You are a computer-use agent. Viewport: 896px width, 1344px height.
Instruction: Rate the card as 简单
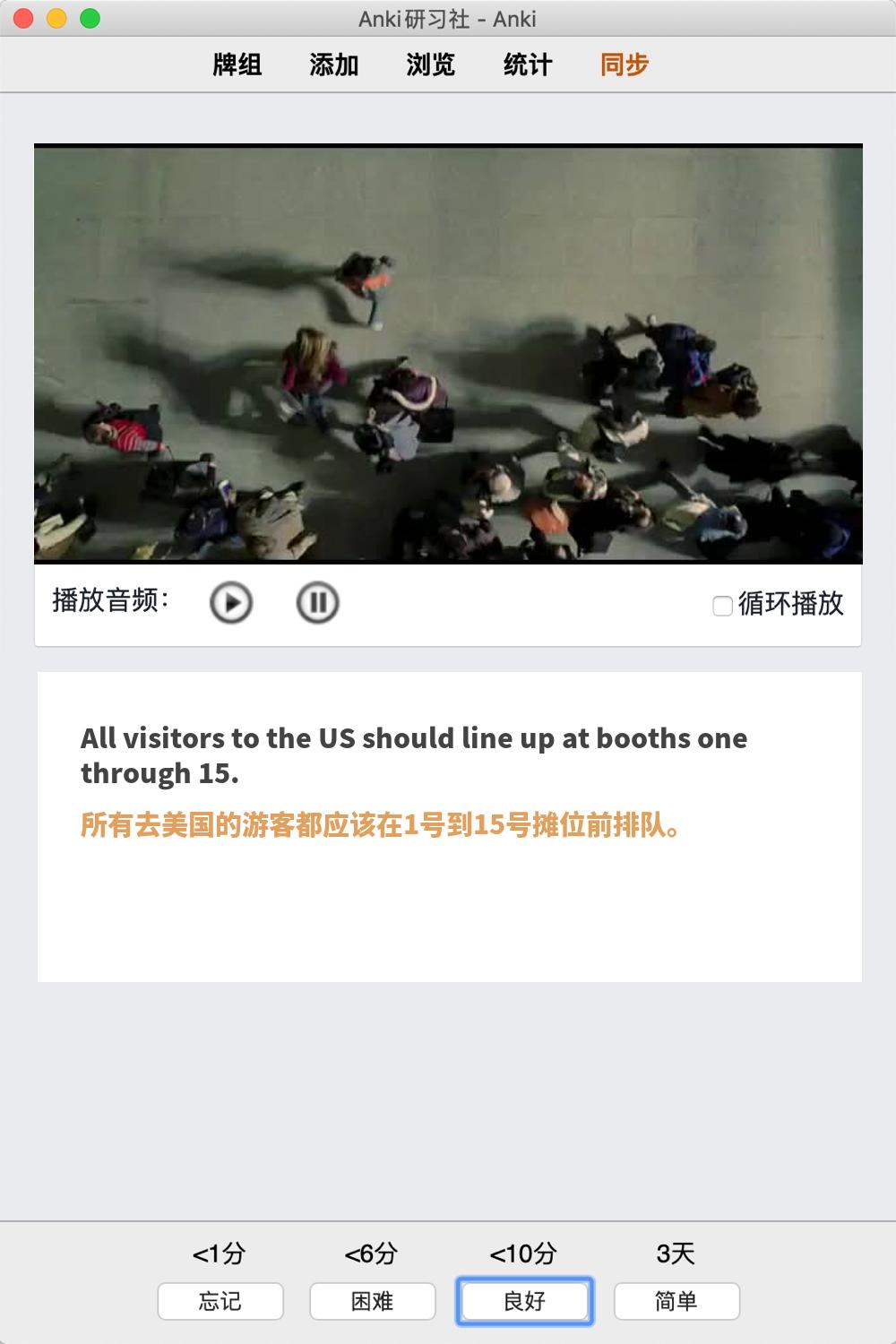pyautogui.click(x=676, y=1301)
